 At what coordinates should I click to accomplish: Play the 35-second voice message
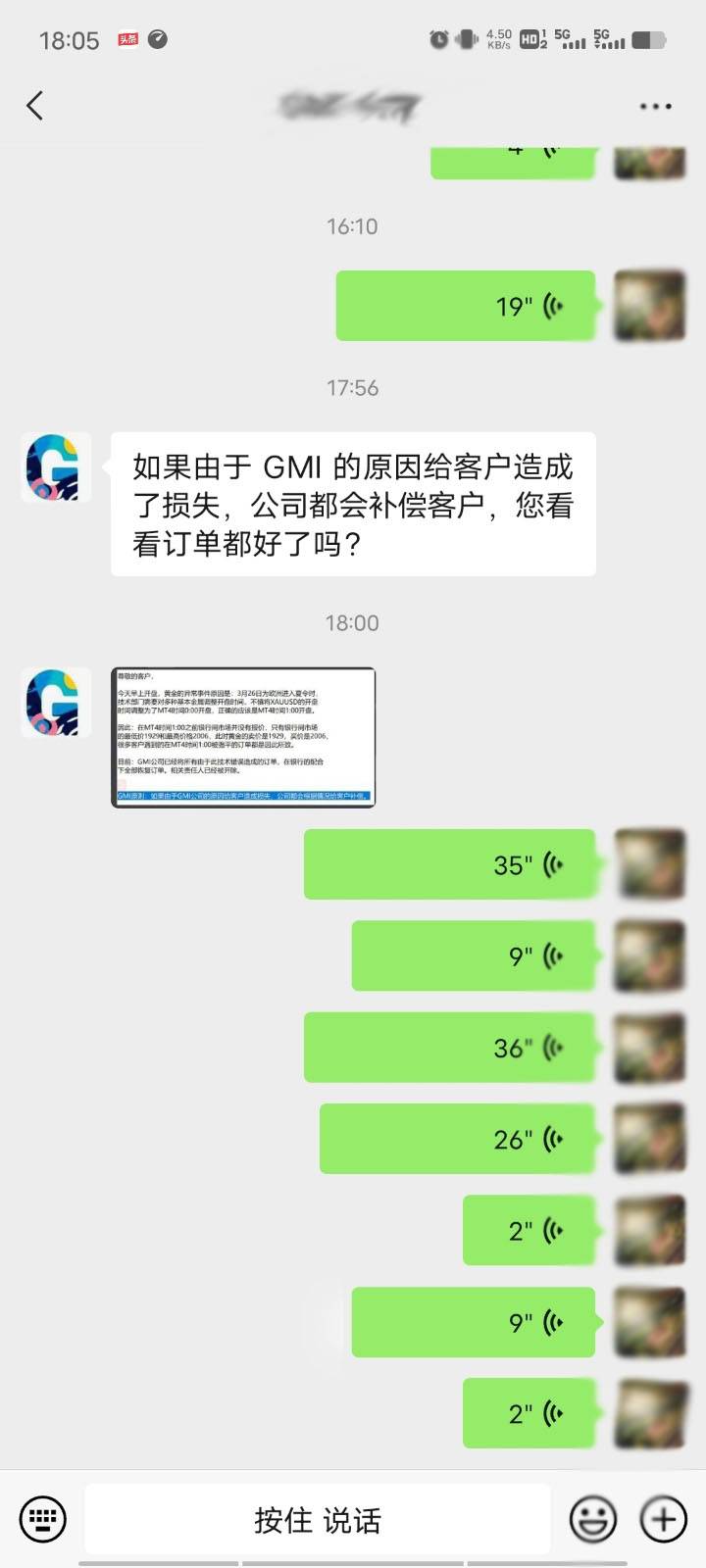(x=449, y=864)
